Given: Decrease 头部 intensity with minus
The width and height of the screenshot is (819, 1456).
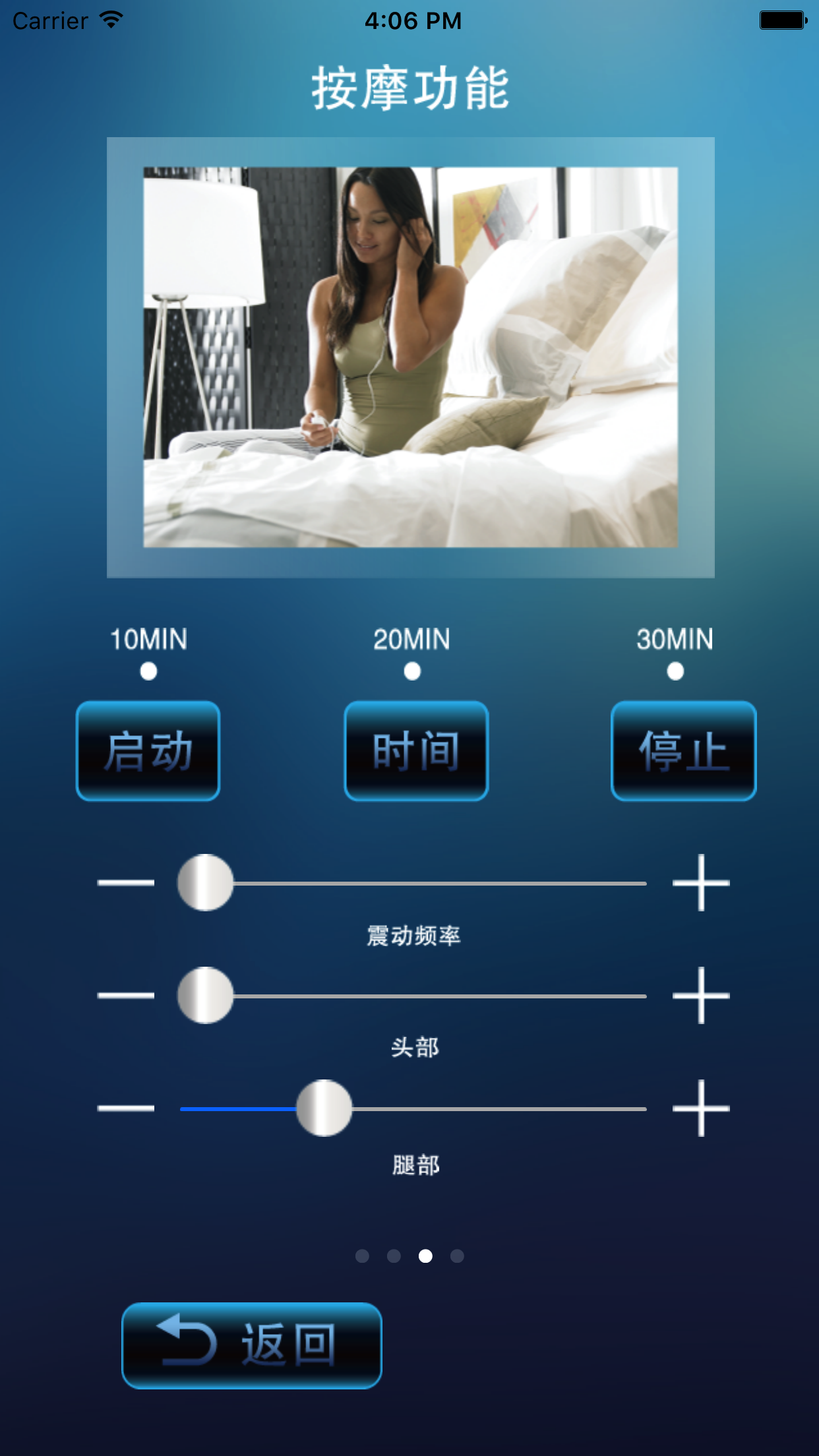Looking at the screenshot, I should click(126, 995).
